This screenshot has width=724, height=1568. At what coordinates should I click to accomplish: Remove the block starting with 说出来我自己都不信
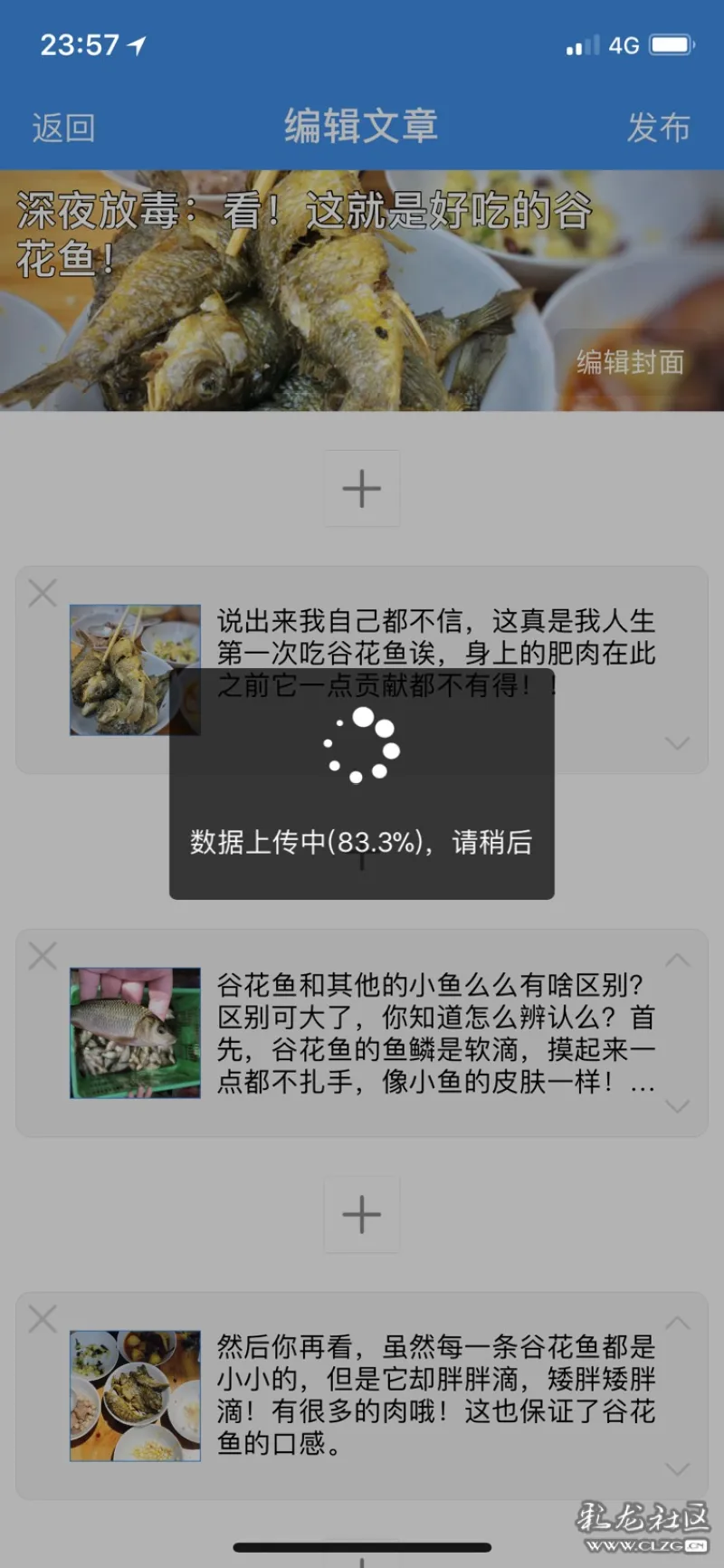pos(43,594)
